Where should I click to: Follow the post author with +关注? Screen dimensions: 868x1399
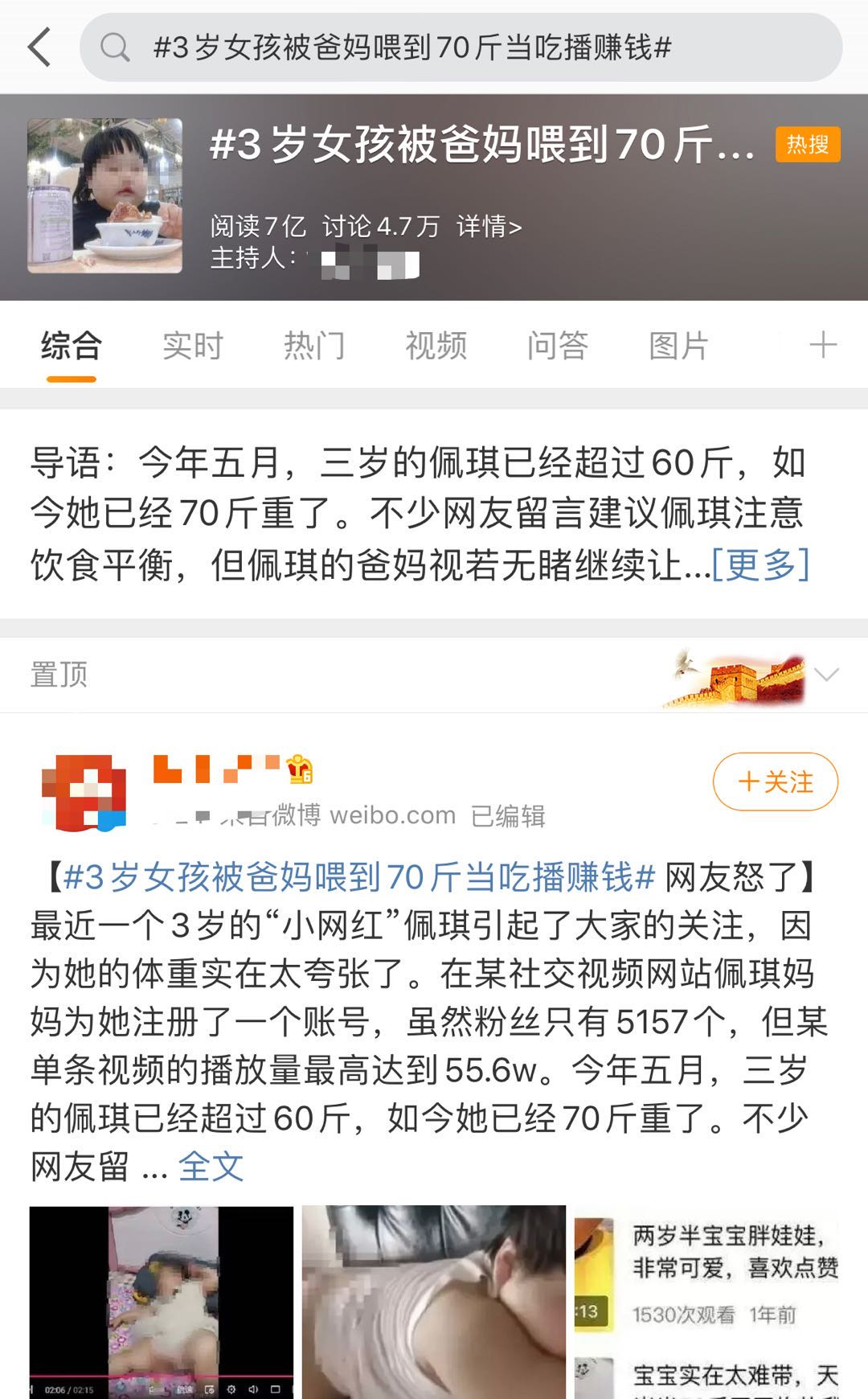point(775,782)
